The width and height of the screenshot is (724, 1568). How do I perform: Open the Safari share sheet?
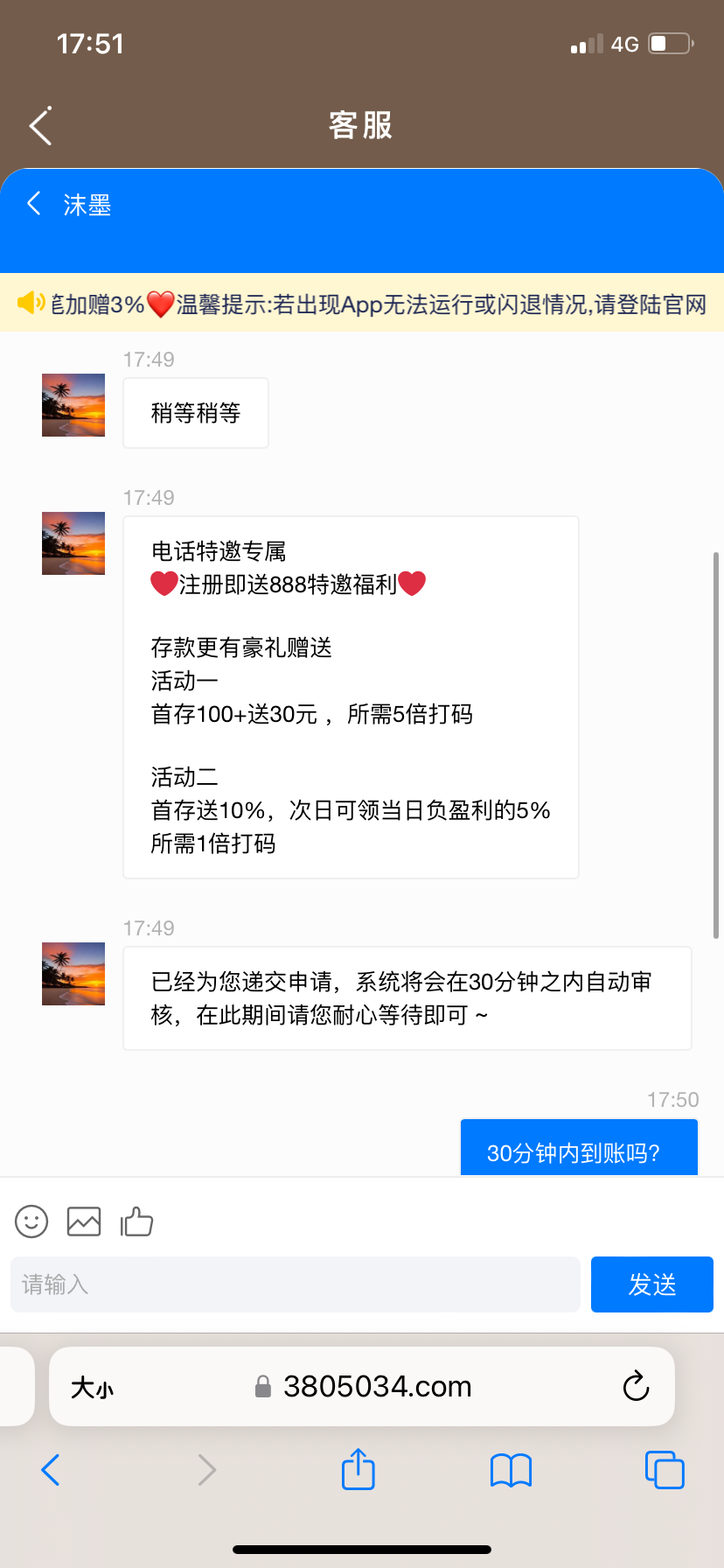[358, 1469]
